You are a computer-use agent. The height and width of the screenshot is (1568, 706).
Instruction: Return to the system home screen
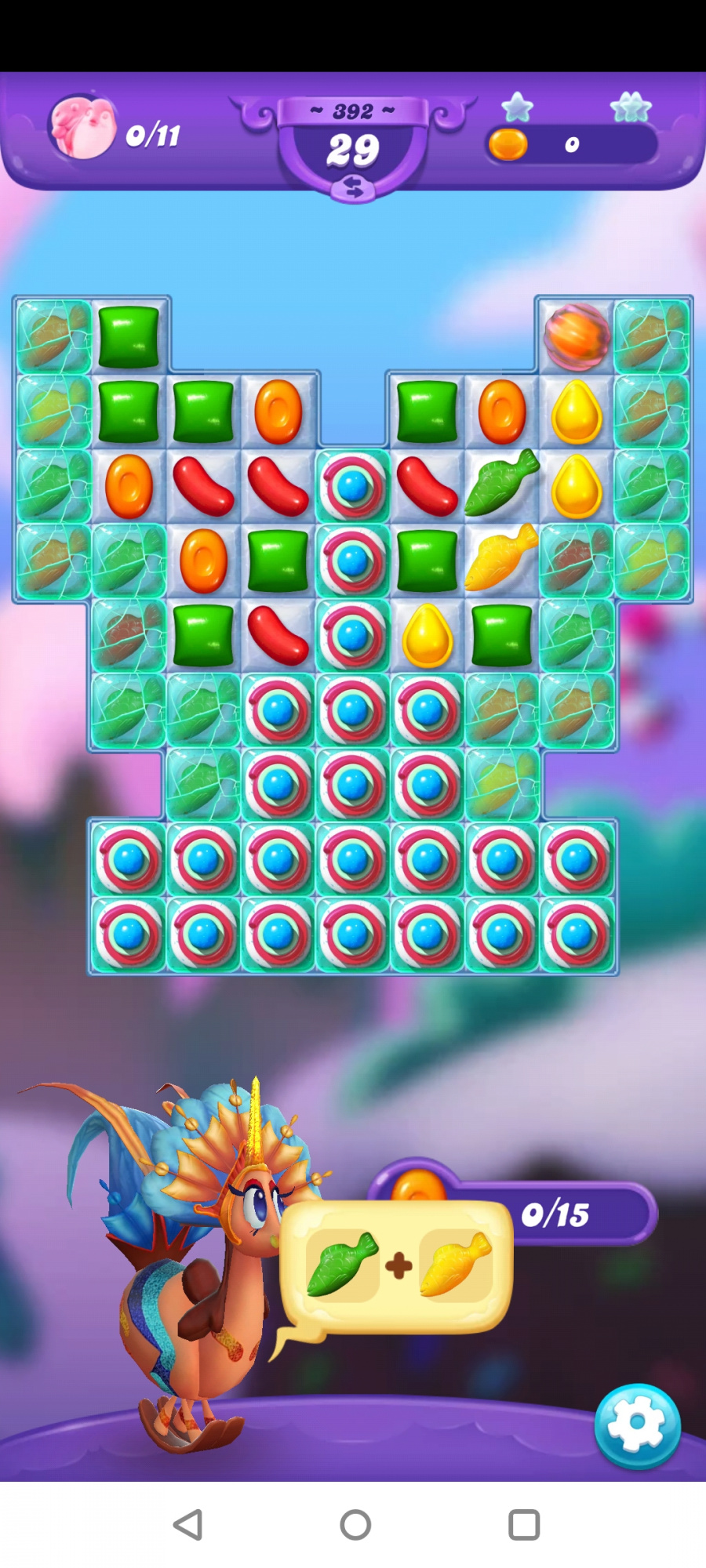[x=355, y=1525]
